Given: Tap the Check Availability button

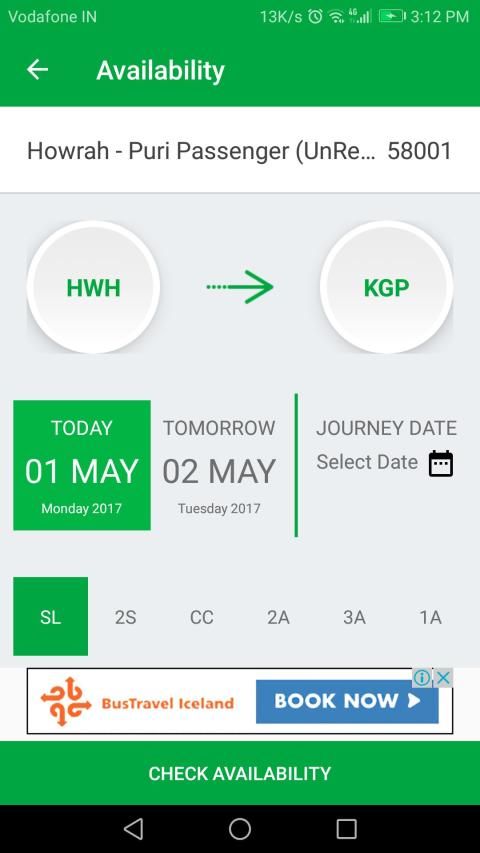Looking at the screenshot, I should [x=240, y=773].
